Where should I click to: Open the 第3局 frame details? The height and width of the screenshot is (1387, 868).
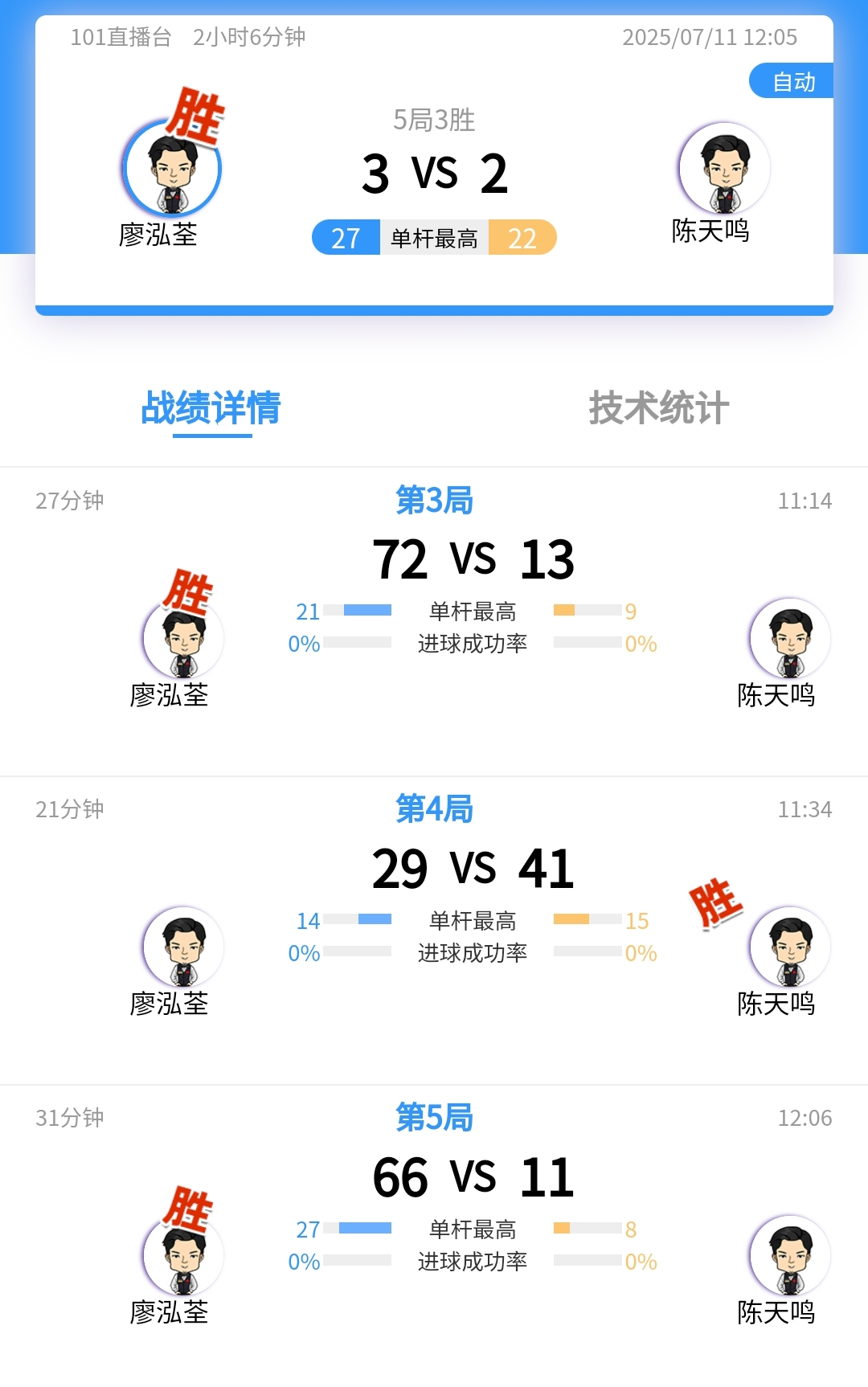click(x=434, y=501)
